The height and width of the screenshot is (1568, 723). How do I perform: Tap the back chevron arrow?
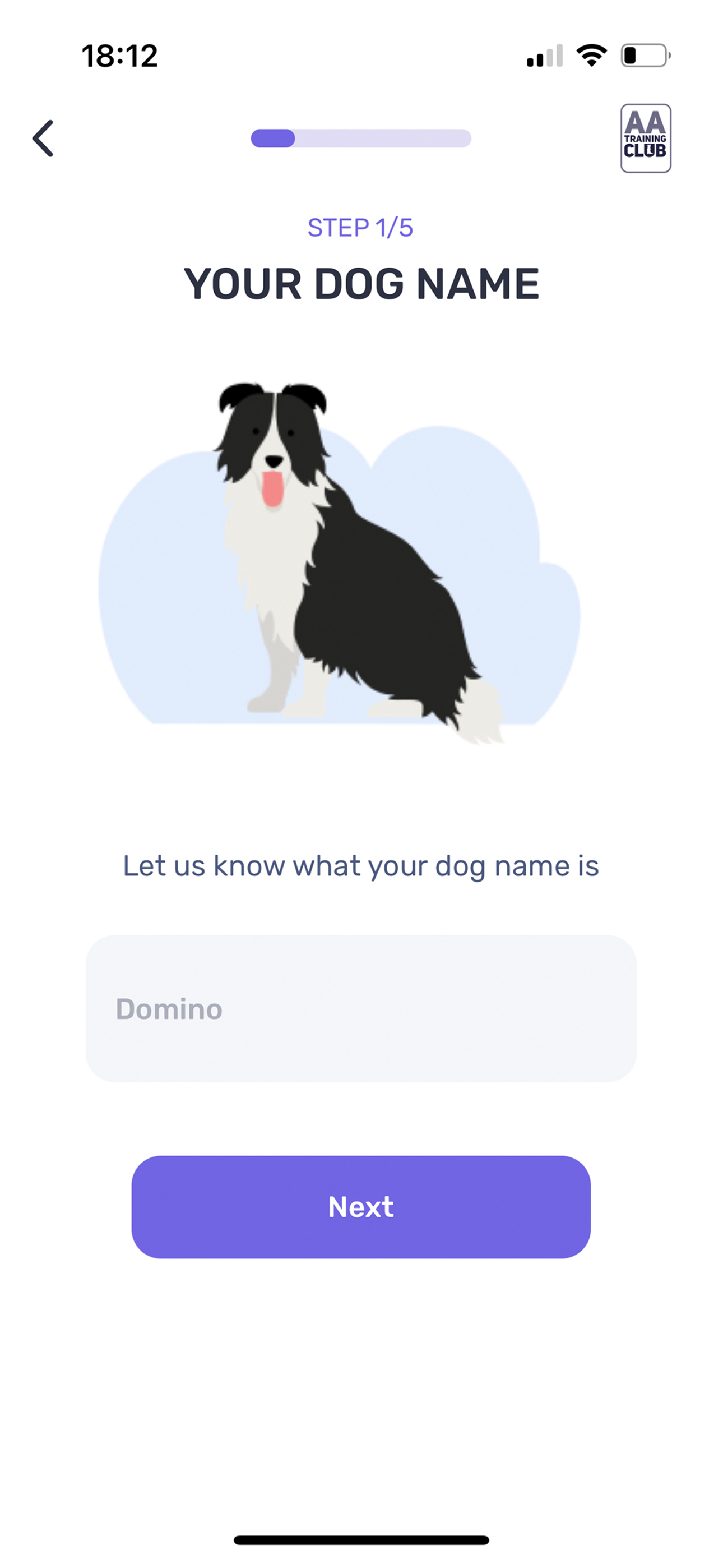point(43,138)
